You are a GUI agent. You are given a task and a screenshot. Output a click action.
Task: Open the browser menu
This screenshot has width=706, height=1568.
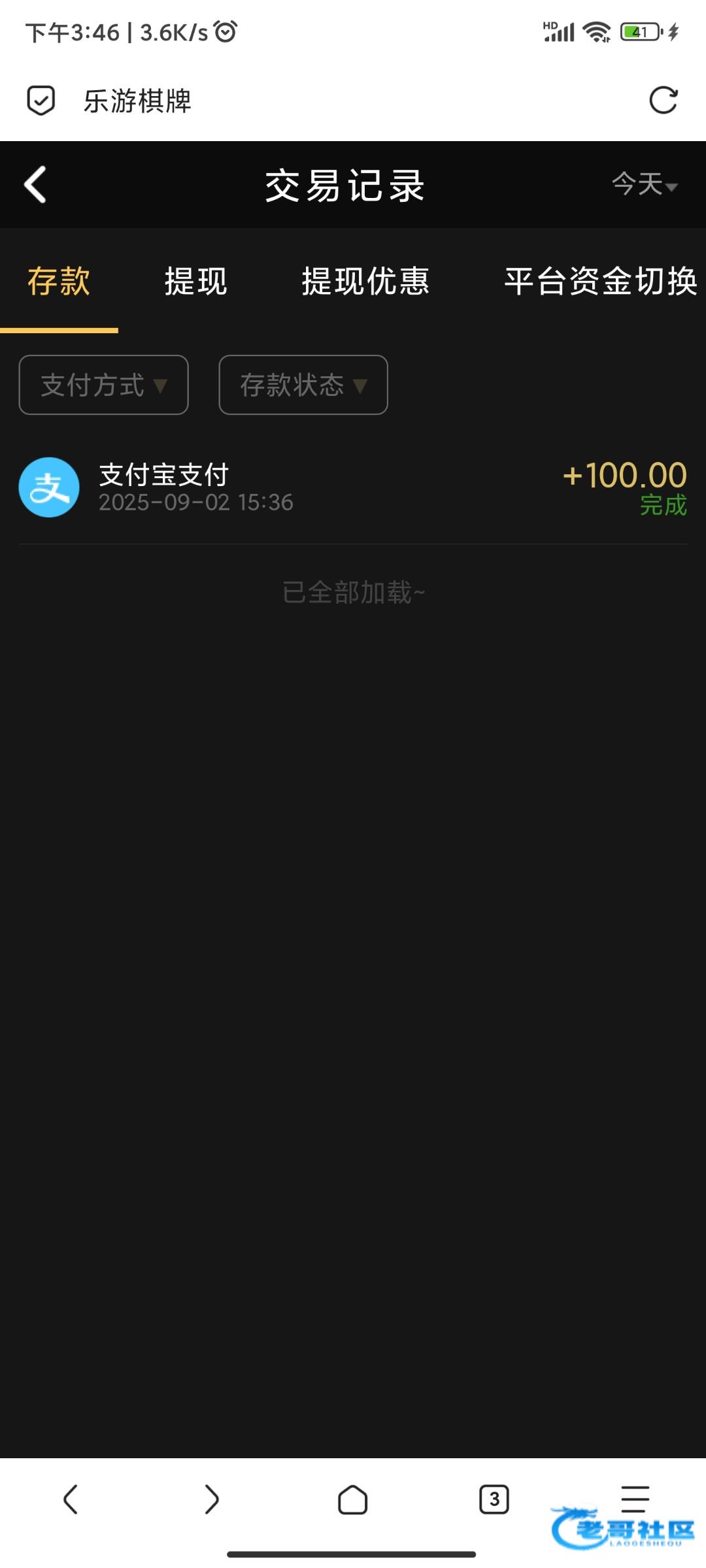[x=634, y=1497]
